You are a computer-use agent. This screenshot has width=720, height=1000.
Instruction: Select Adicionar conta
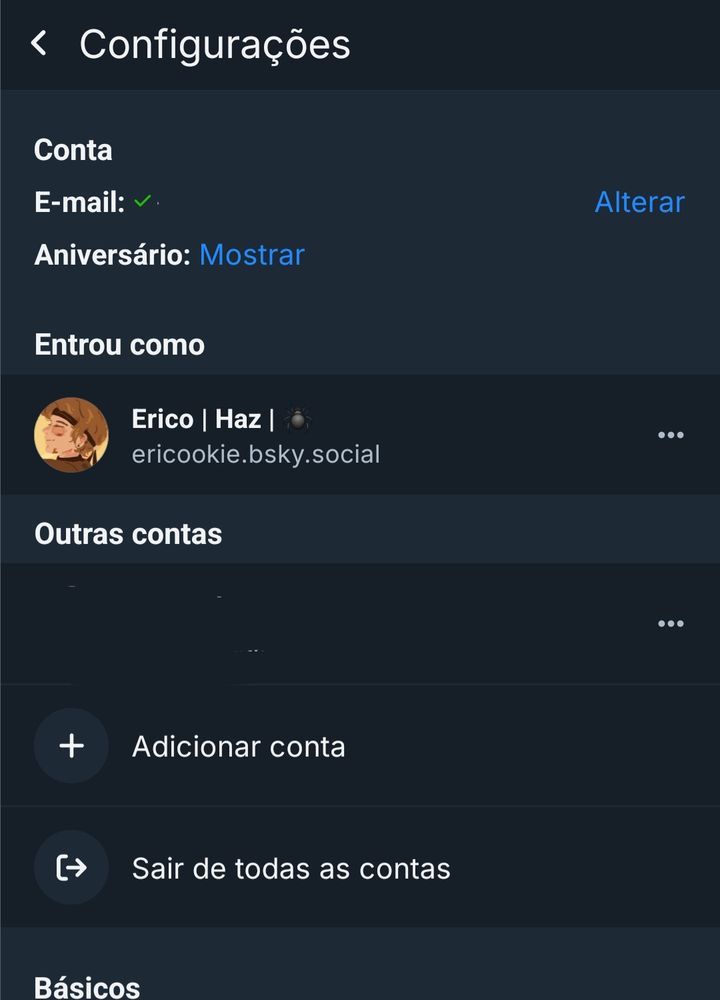point(238,746)
